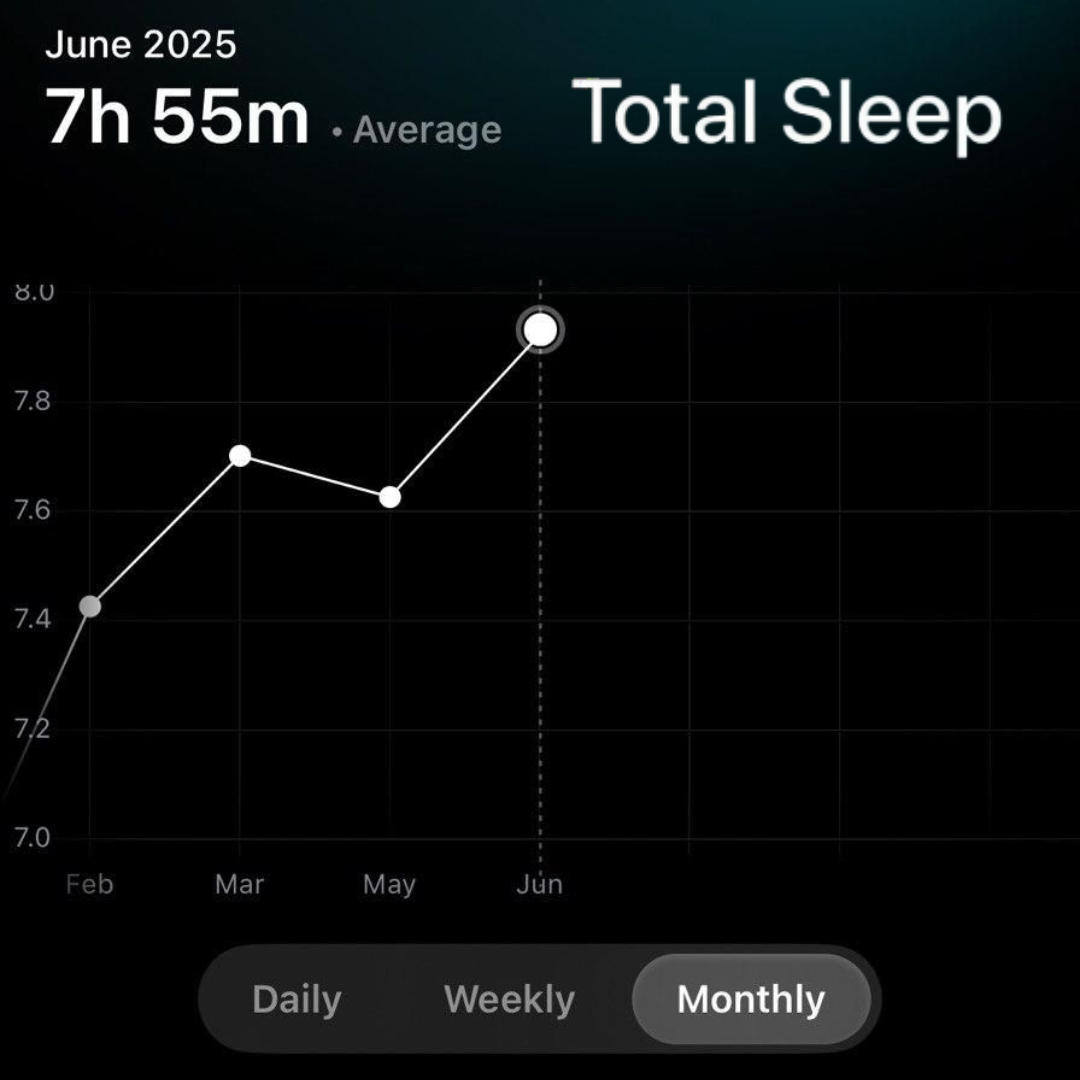Viewport: 1080px width, 1080px height.
Task: Tap the highlighted Jun data point
Action: coord(541,330)
